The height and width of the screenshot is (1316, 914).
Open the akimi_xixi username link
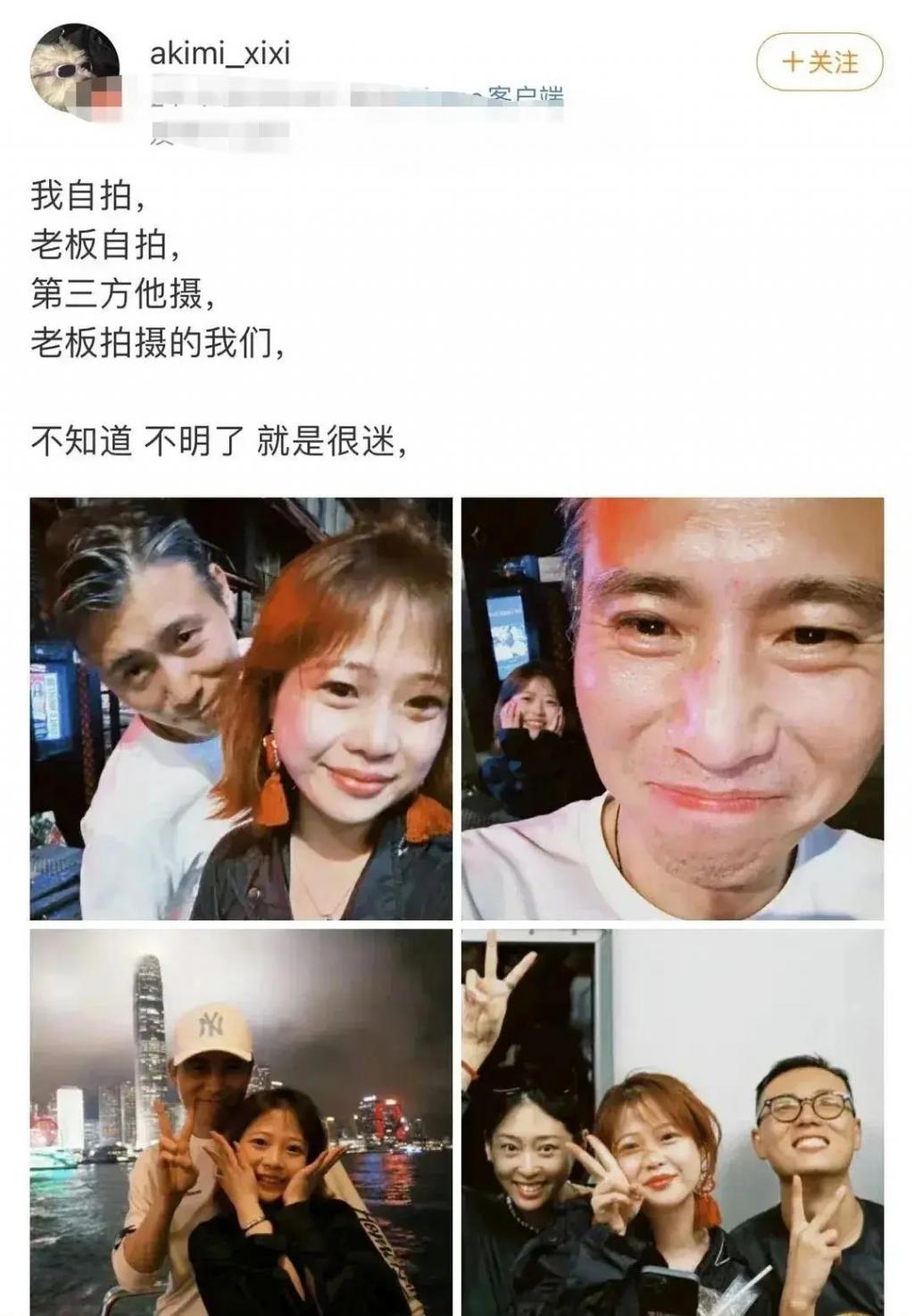220,54
